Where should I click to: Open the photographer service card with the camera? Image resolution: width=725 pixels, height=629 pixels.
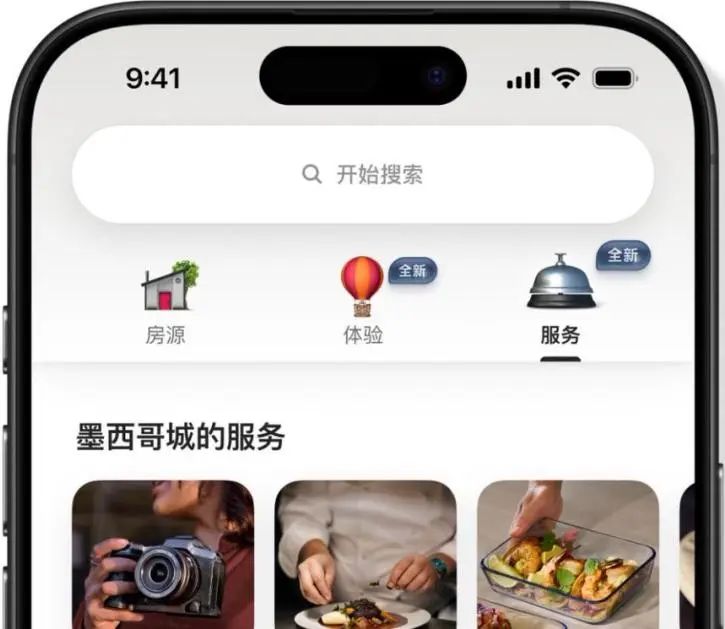[163, 554]
